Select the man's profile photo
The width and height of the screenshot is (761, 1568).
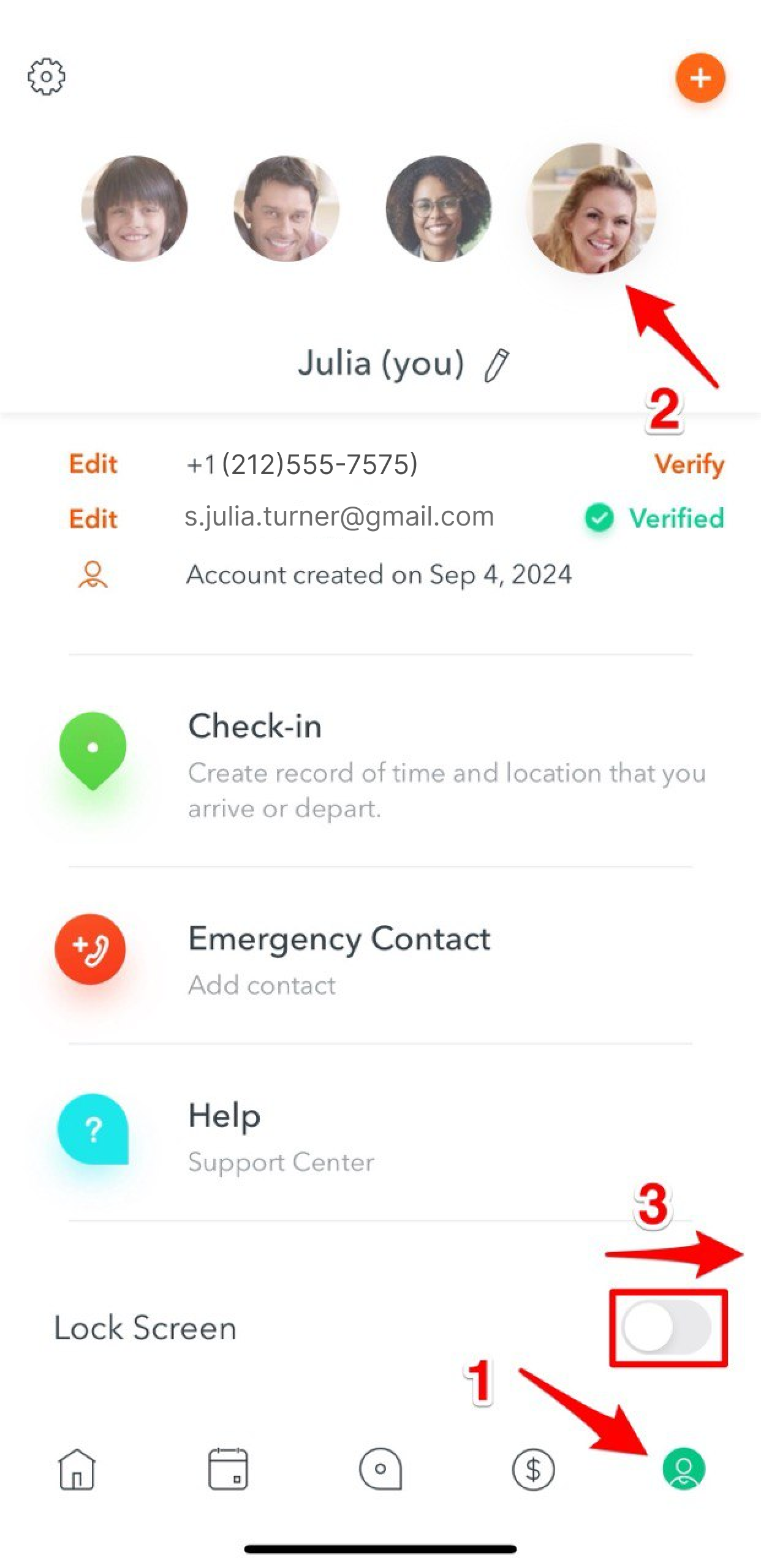[x=287, y=209]
